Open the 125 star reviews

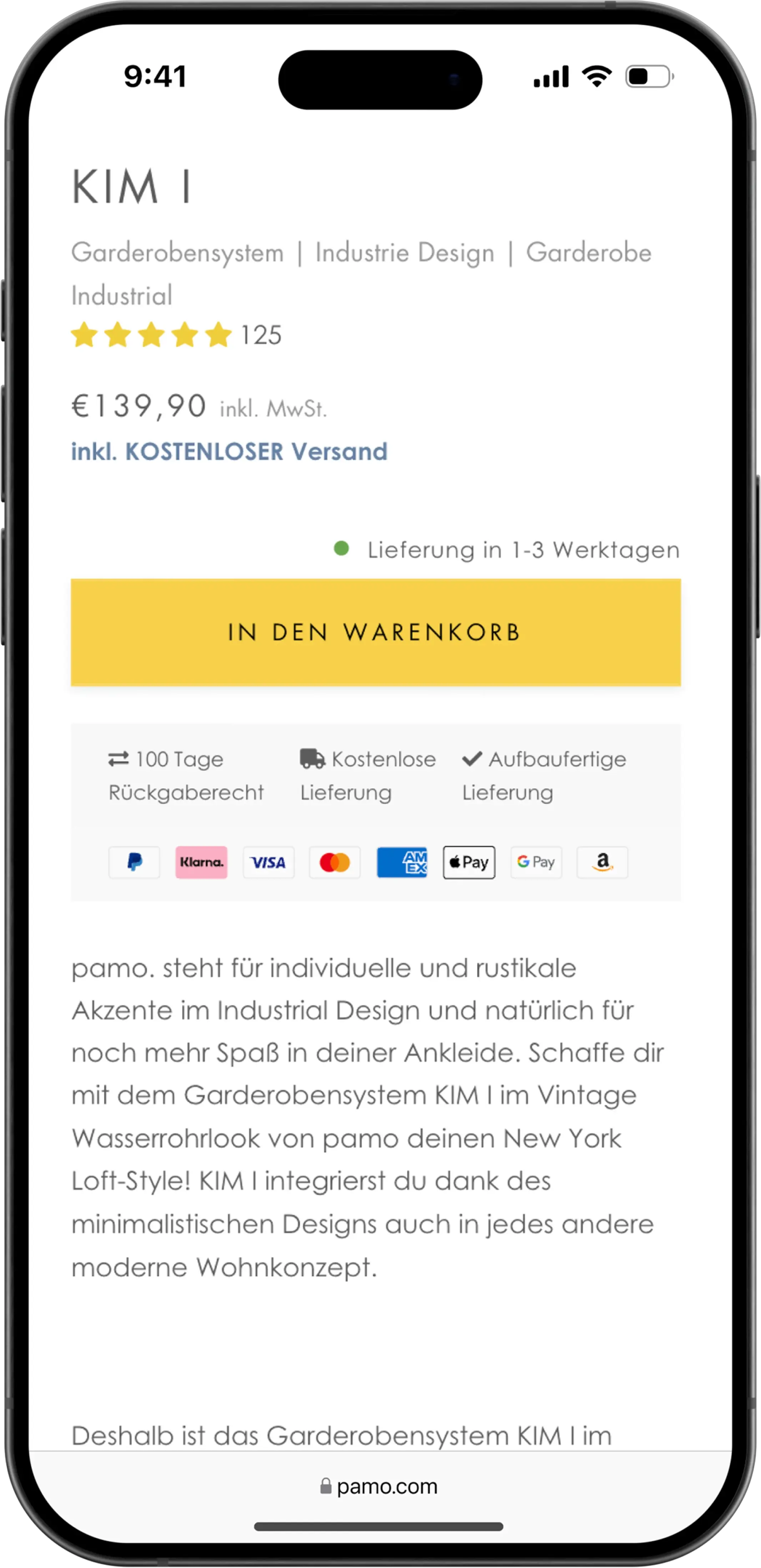(177, 335)
